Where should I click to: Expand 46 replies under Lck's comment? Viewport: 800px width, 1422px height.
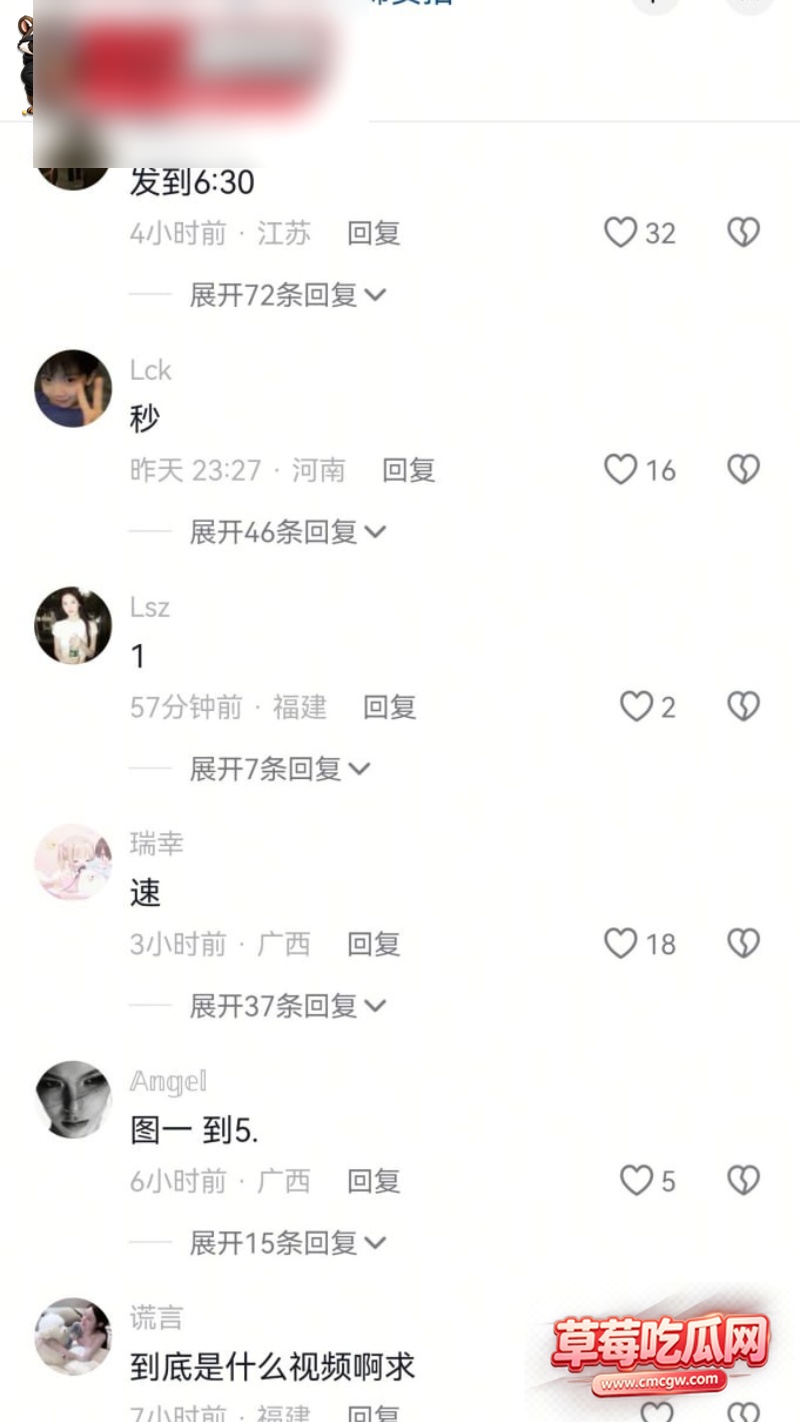[288, 532]
